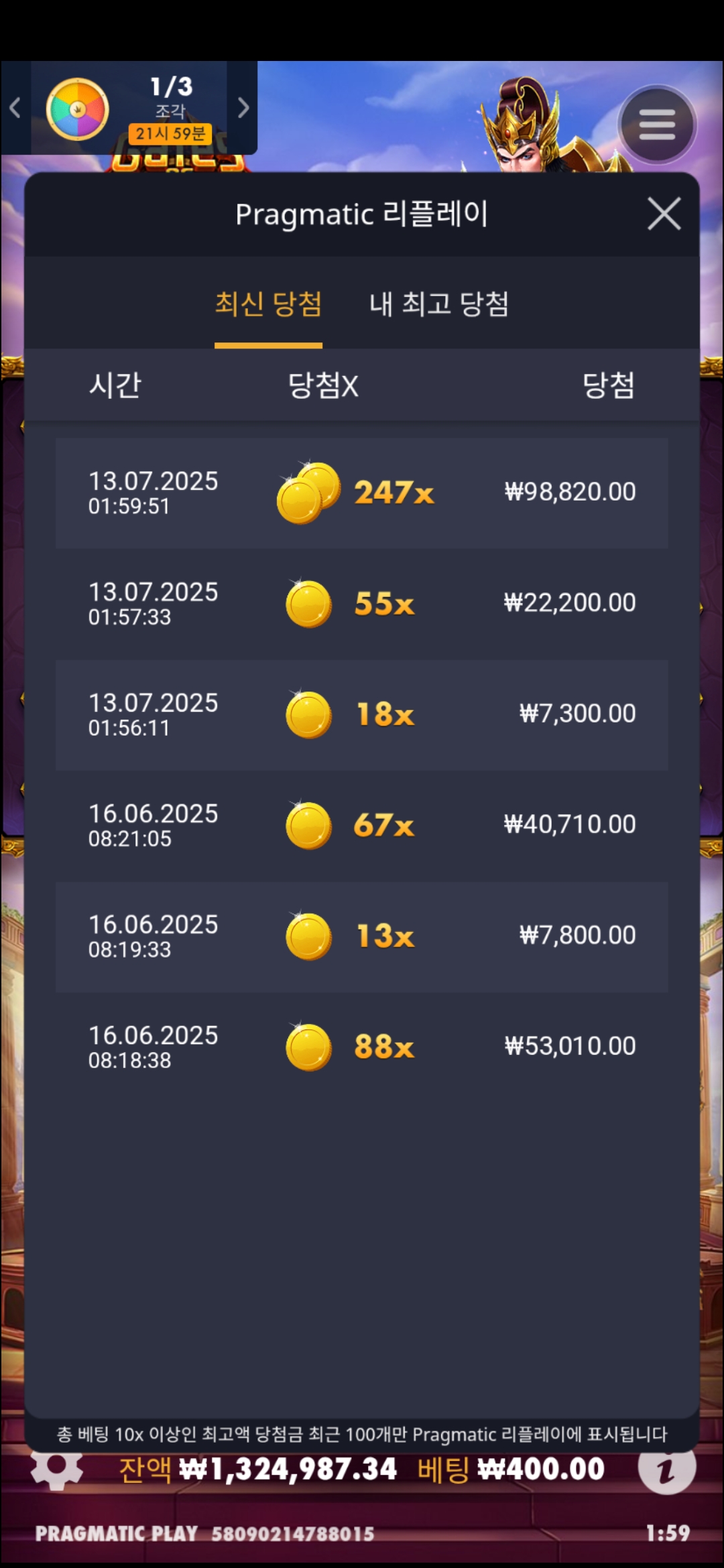The width and height of the screenshot is (724, 1568).
Task: Open replay of the 13x win
Action: 362,936
